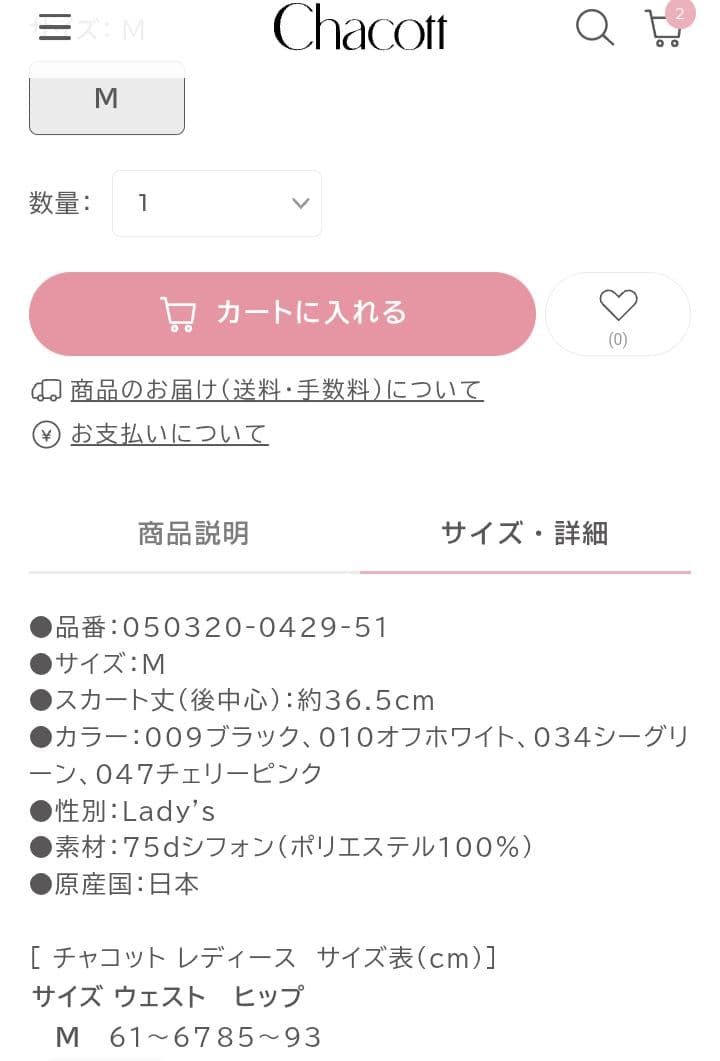Switch to the 商品説明 tab
This screenshot has width=720, height=1061.
pyautogui.click(x=192, y=534)
